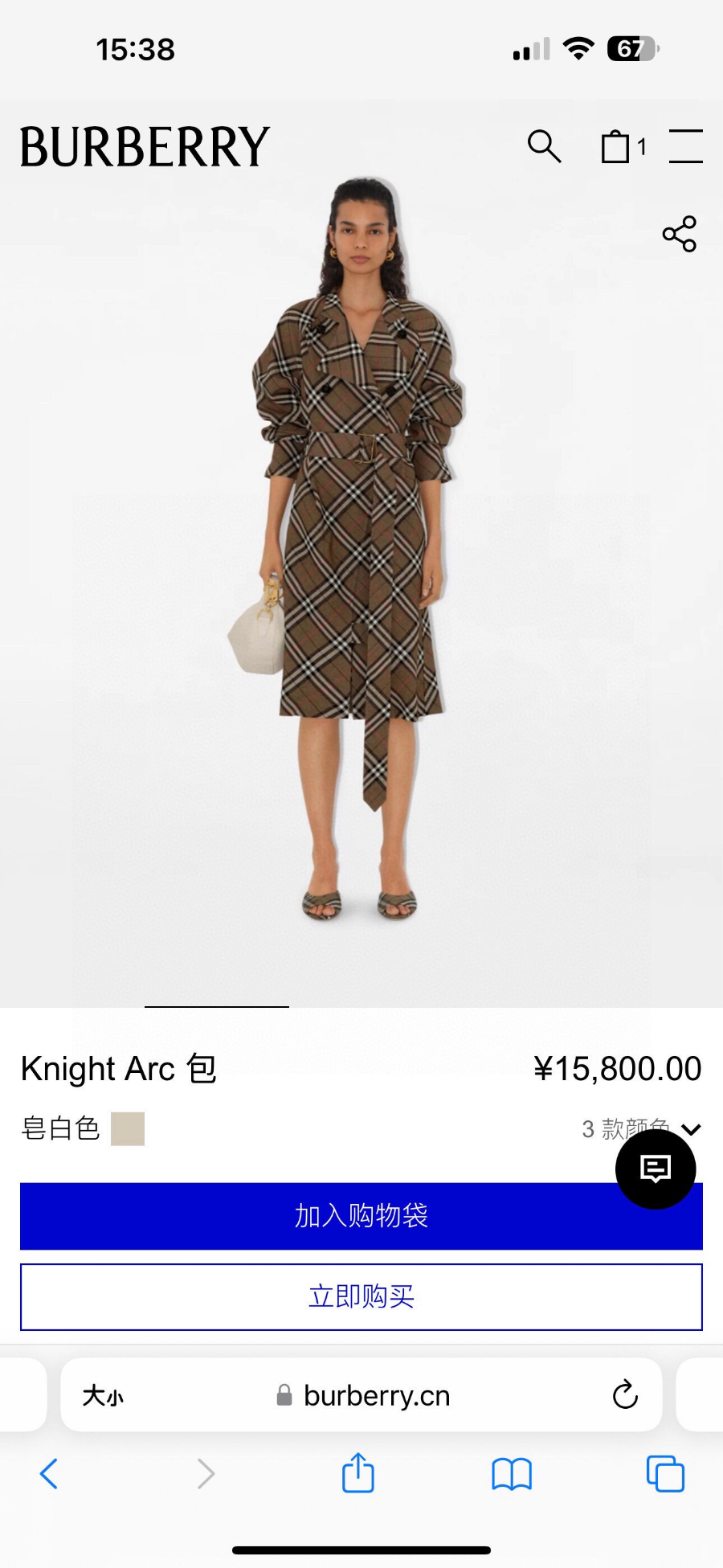The width and height of the screenshot is (723, 1568).
Task: Buy now using 立即购买
Action: (361, 1296)
